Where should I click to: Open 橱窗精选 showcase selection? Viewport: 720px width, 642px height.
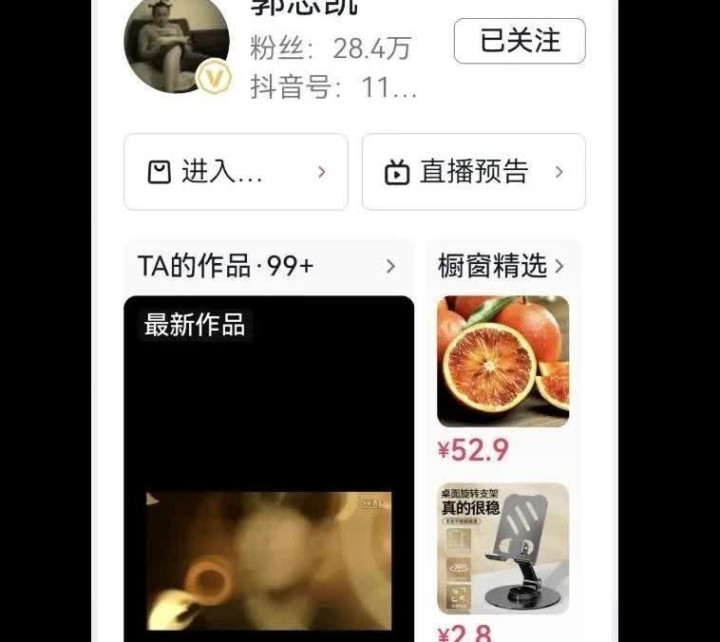pos(501,266)
